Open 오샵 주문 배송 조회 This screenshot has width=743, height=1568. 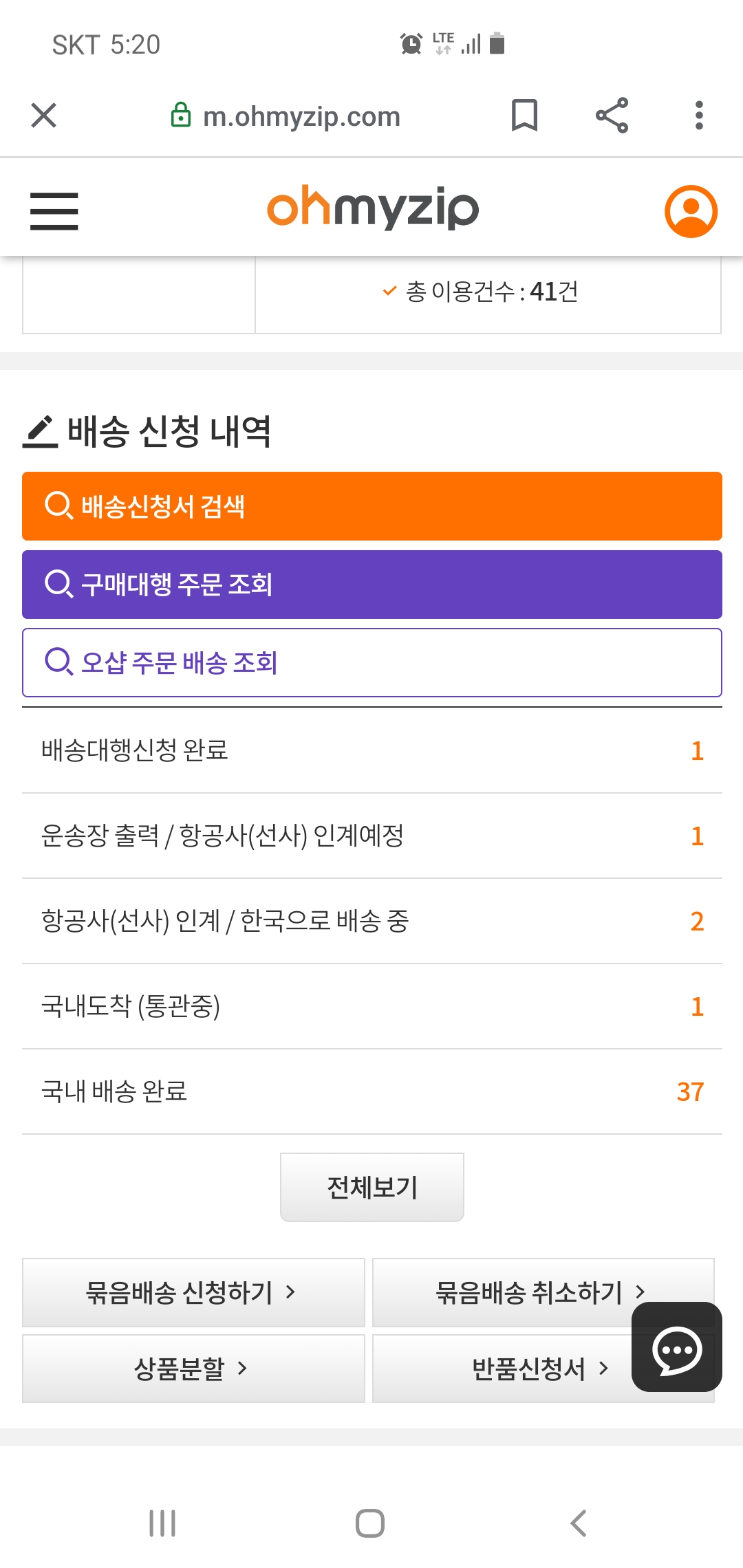tap(372, 663)
